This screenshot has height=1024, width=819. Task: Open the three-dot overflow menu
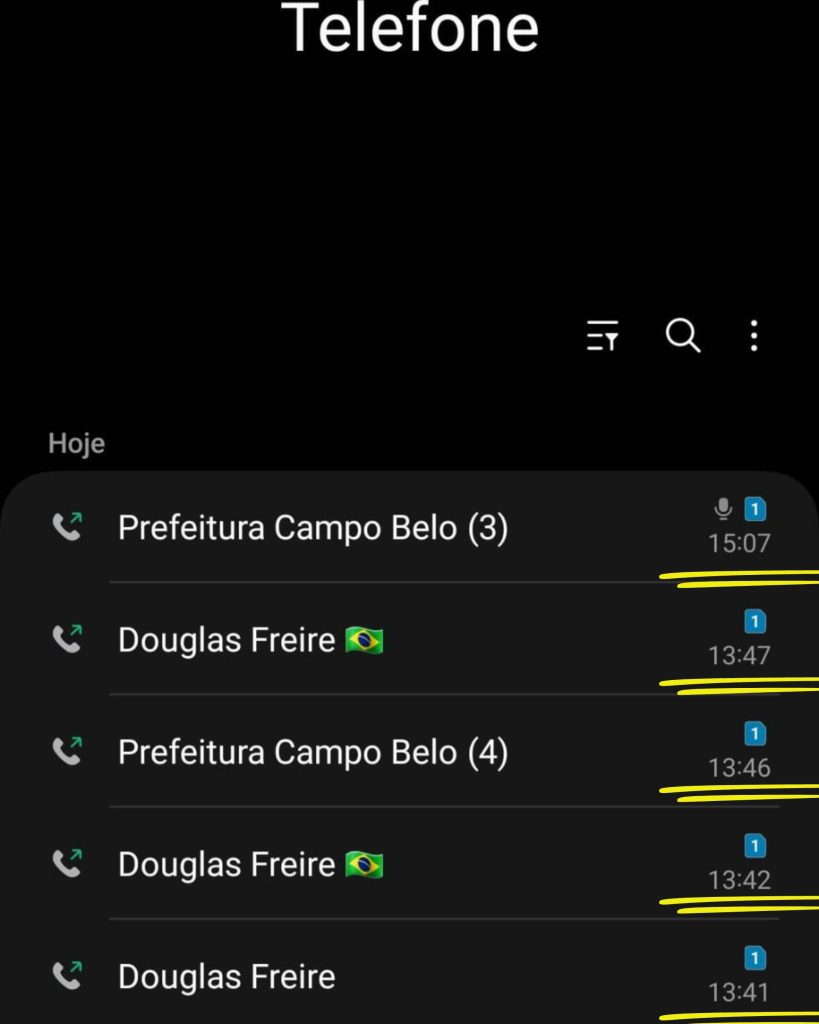[754, 336]
